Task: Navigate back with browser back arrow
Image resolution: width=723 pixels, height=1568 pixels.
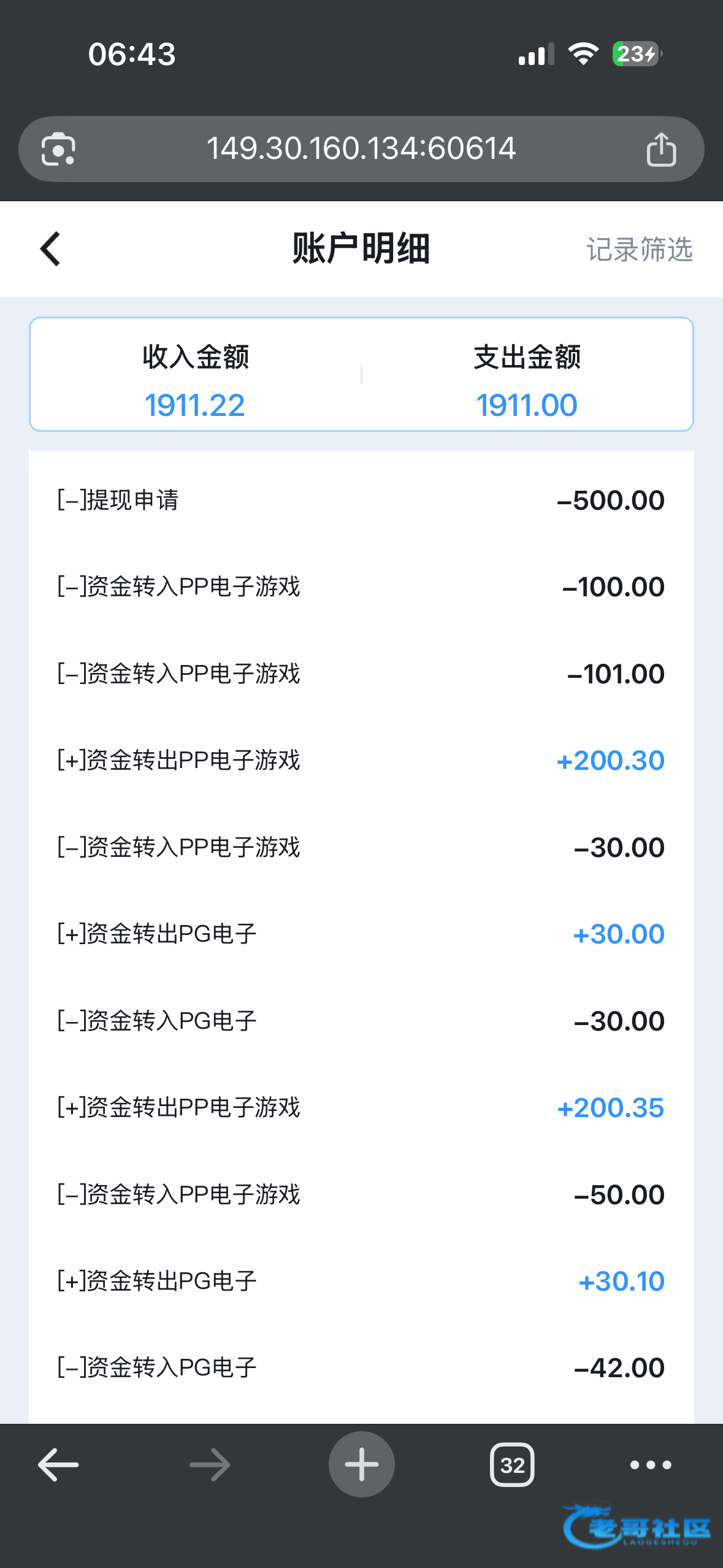Action: coord(58,1464)
